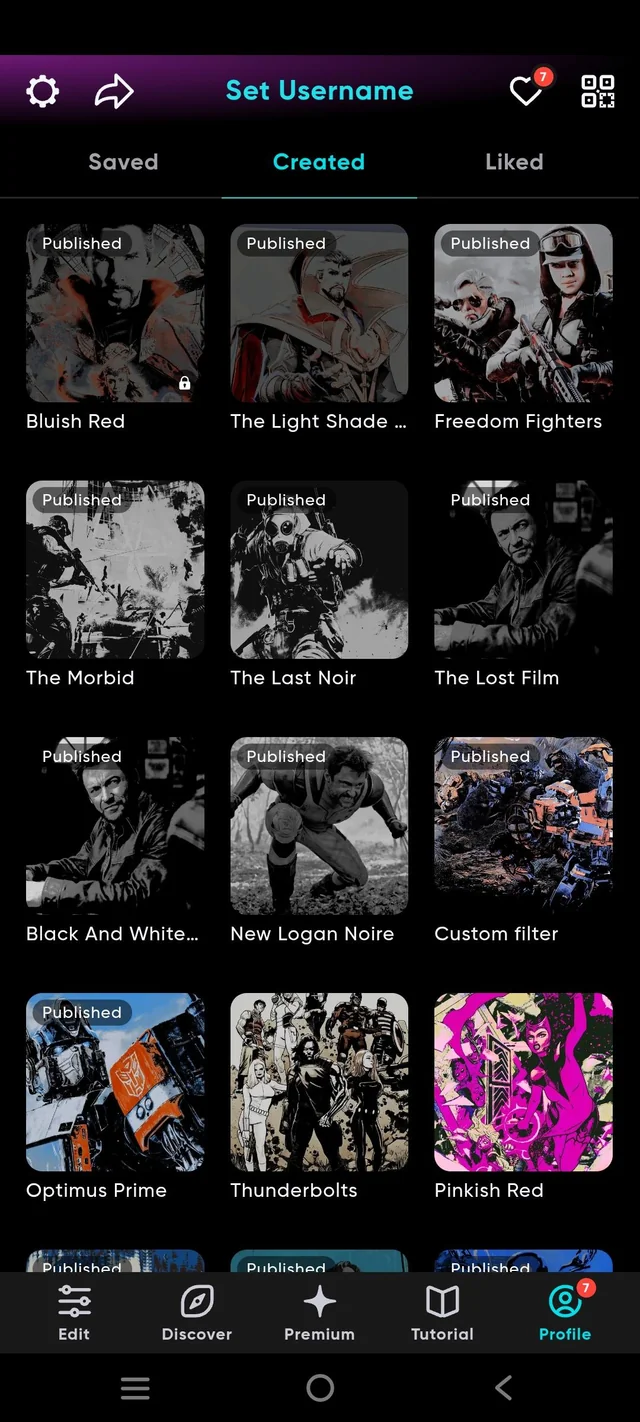Screen dimensions: 640x1422
Task: Open settings gear icon
Action: pyautogui.click(x=42, y=92)
